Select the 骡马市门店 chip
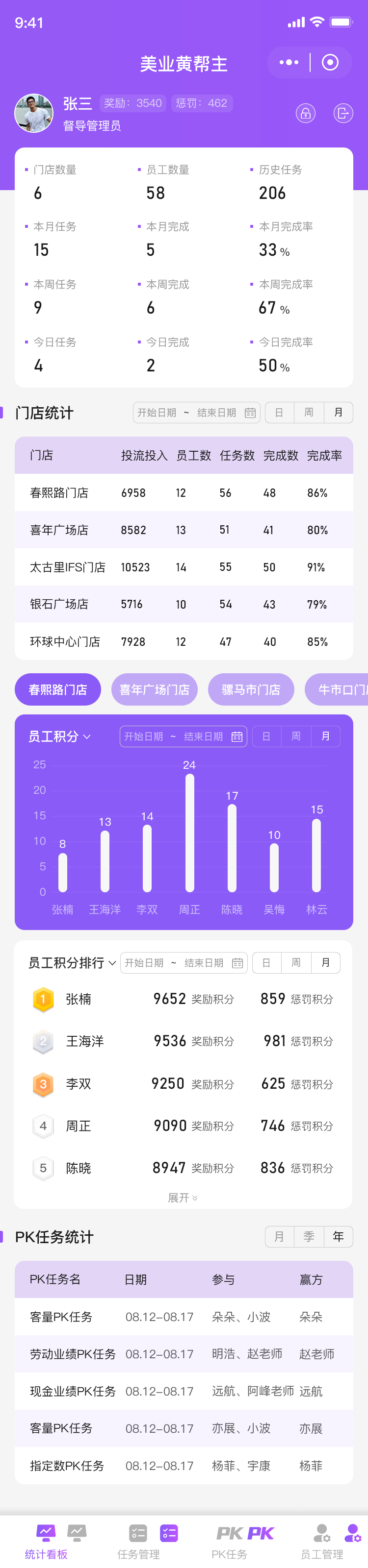 click(251, 689)
